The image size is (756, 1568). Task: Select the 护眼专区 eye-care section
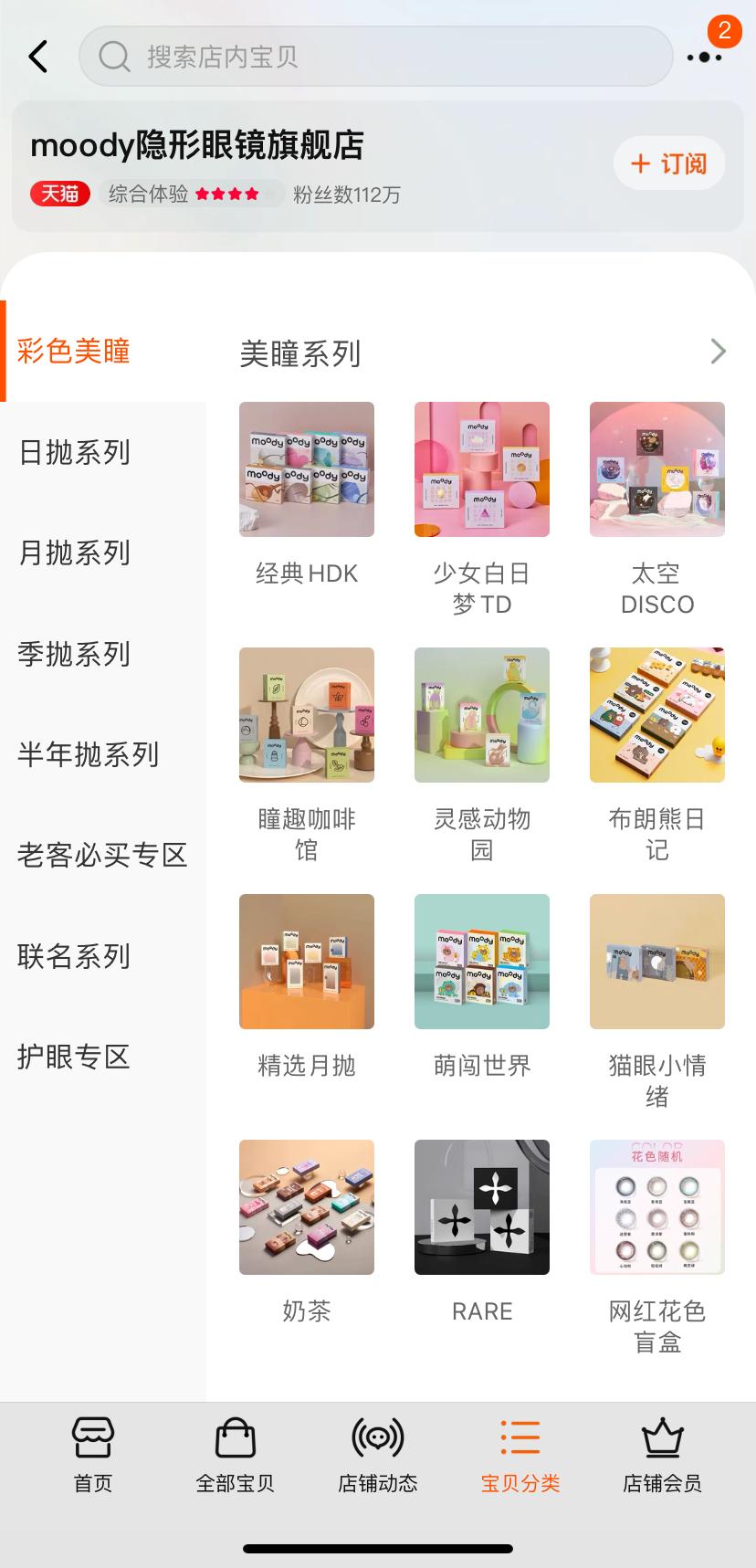[73, 1058]
